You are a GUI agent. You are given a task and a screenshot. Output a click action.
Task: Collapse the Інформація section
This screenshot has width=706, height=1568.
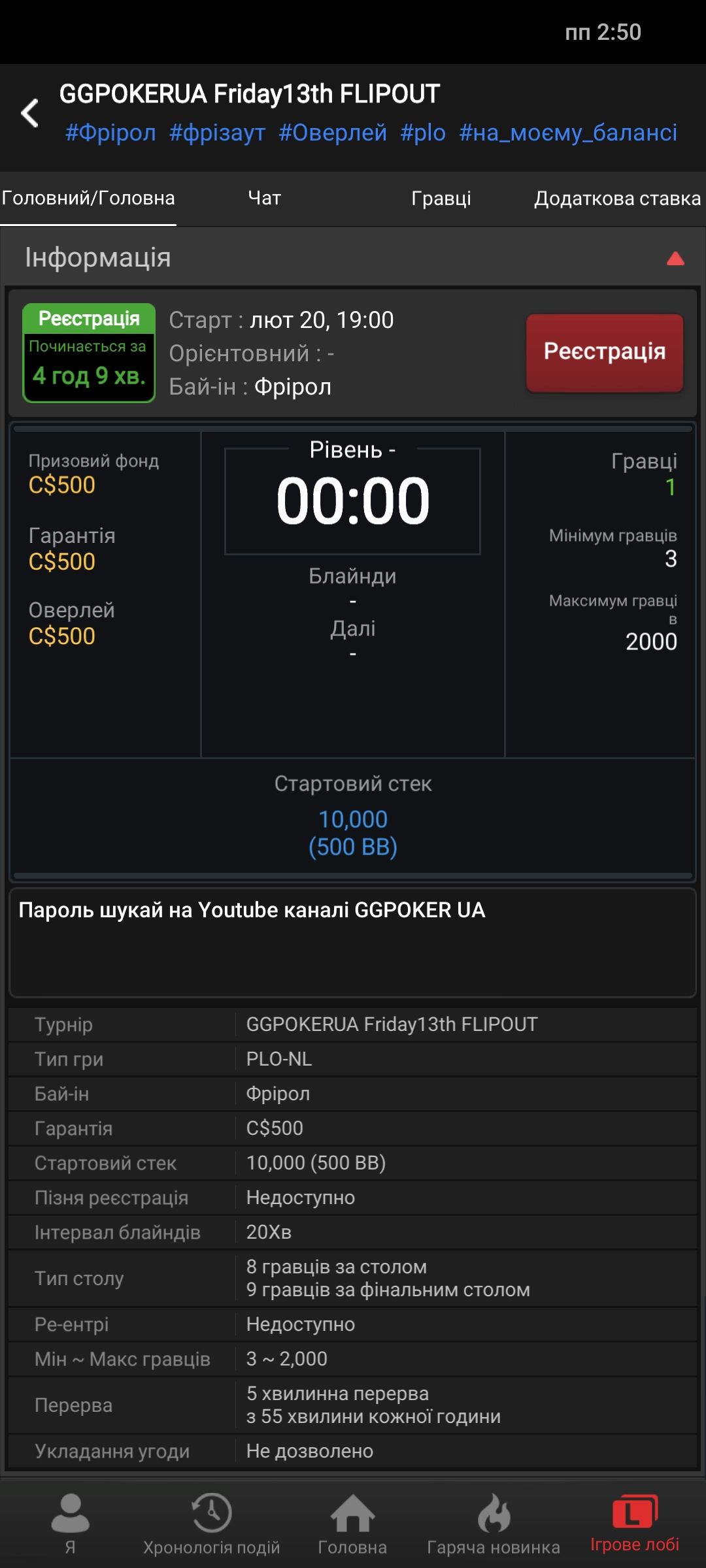pyautogui.click(x=675, y=259)
